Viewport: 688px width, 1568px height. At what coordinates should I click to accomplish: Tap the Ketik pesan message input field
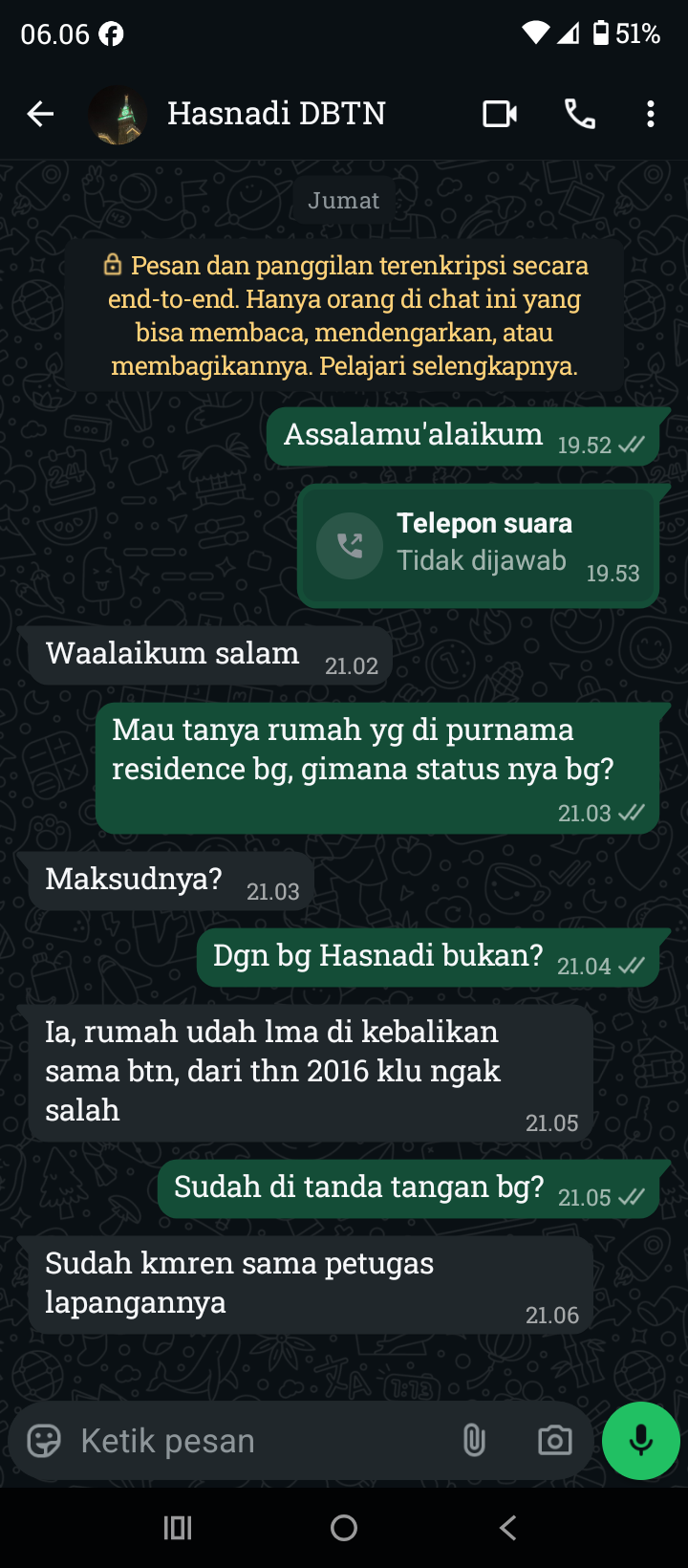point(239,1440)
